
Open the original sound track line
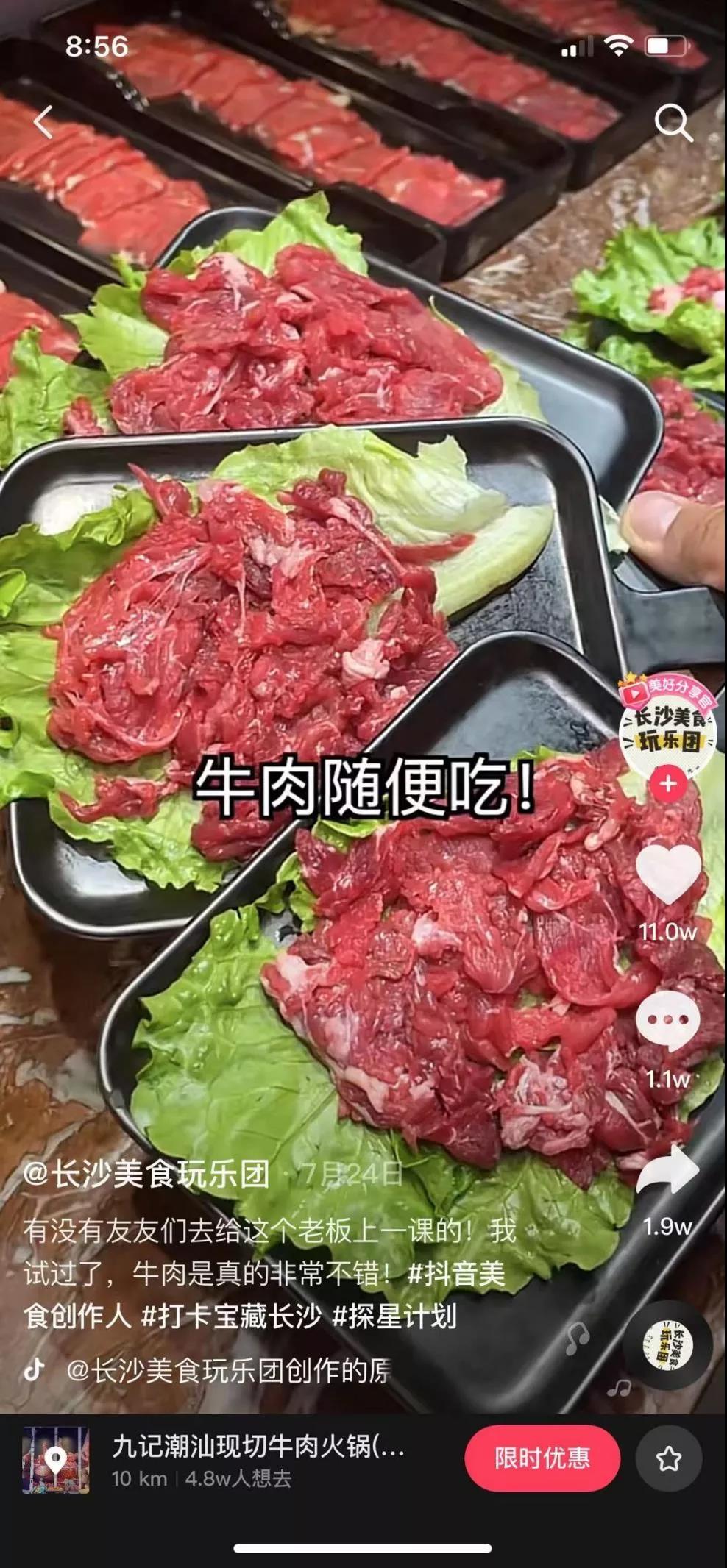(228, 1371)
